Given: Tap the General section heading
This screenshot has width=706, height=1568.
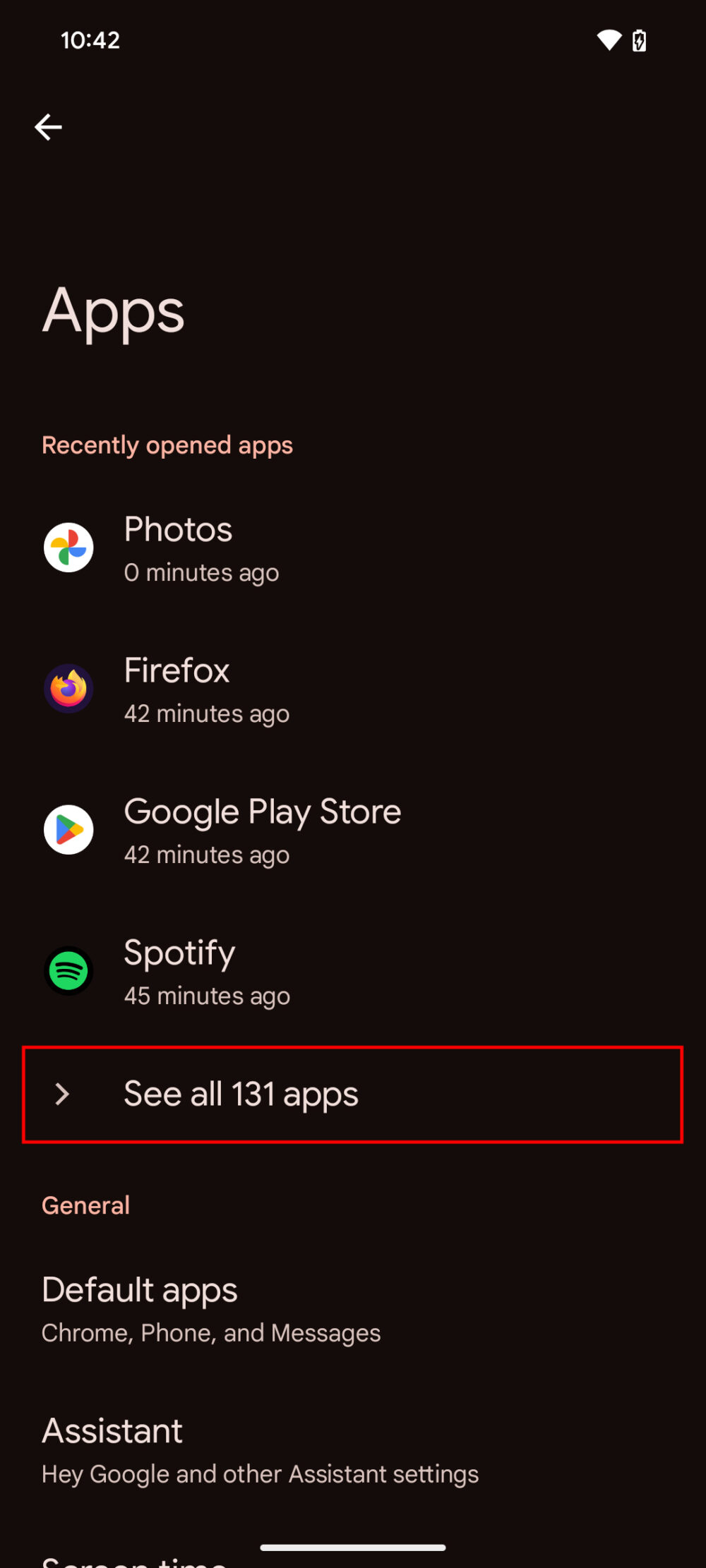Looking at the screenshot, I should [85, 1205].
